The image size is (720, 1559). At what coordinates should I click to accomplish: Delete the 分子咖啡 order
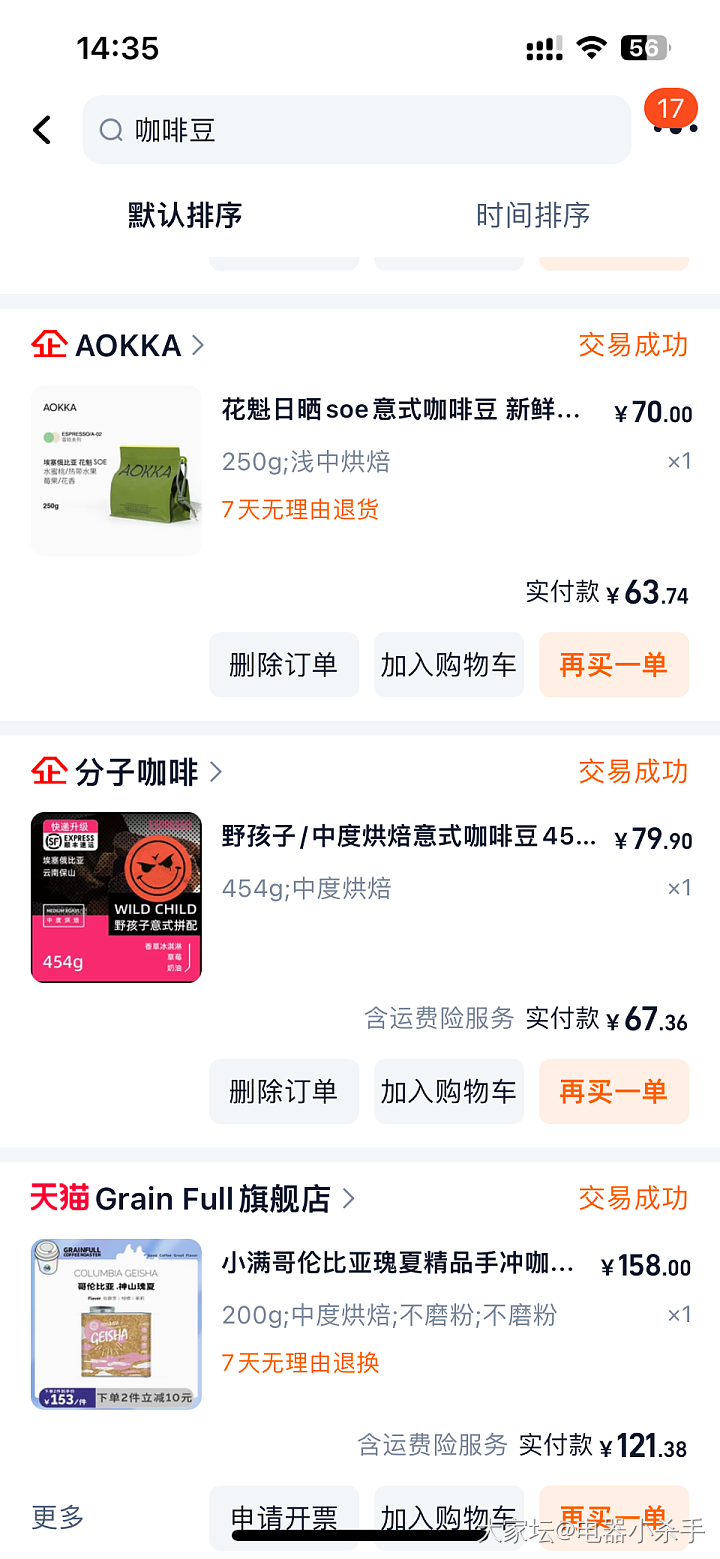point(284,1091)
